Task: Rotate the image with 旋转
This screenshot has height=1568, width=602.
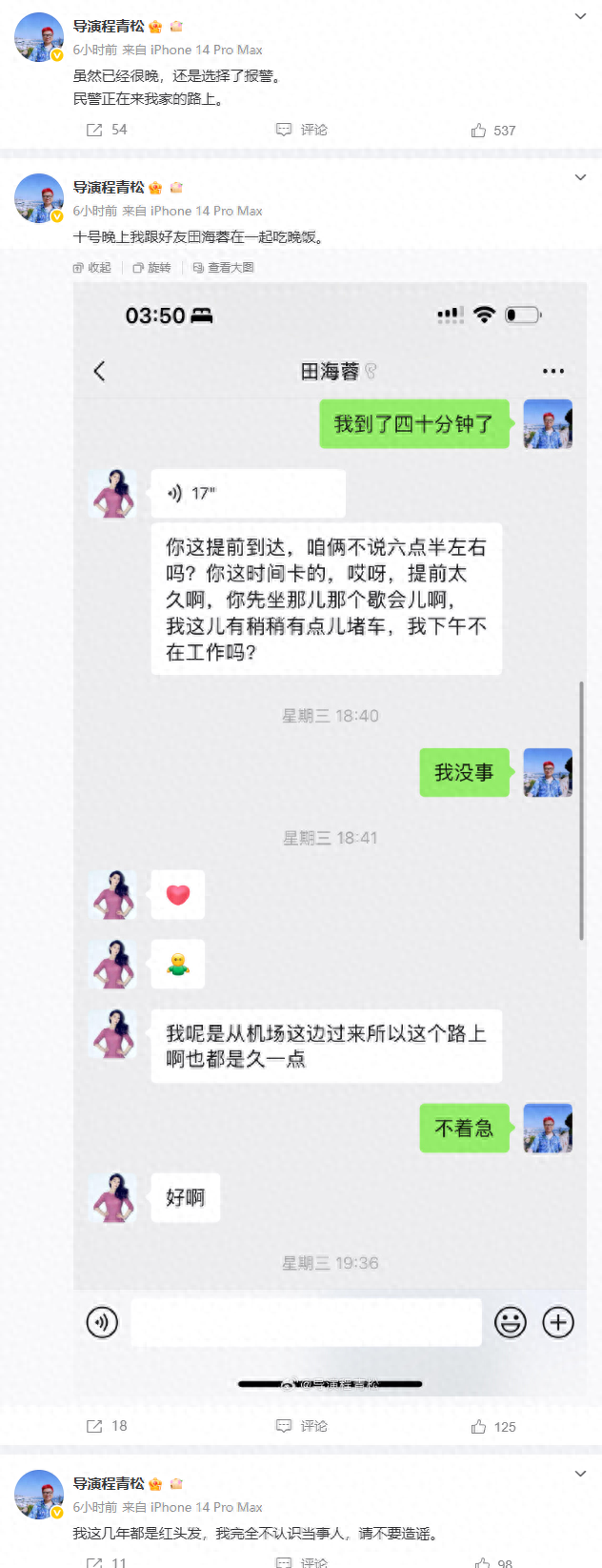Action: [152, 268]
